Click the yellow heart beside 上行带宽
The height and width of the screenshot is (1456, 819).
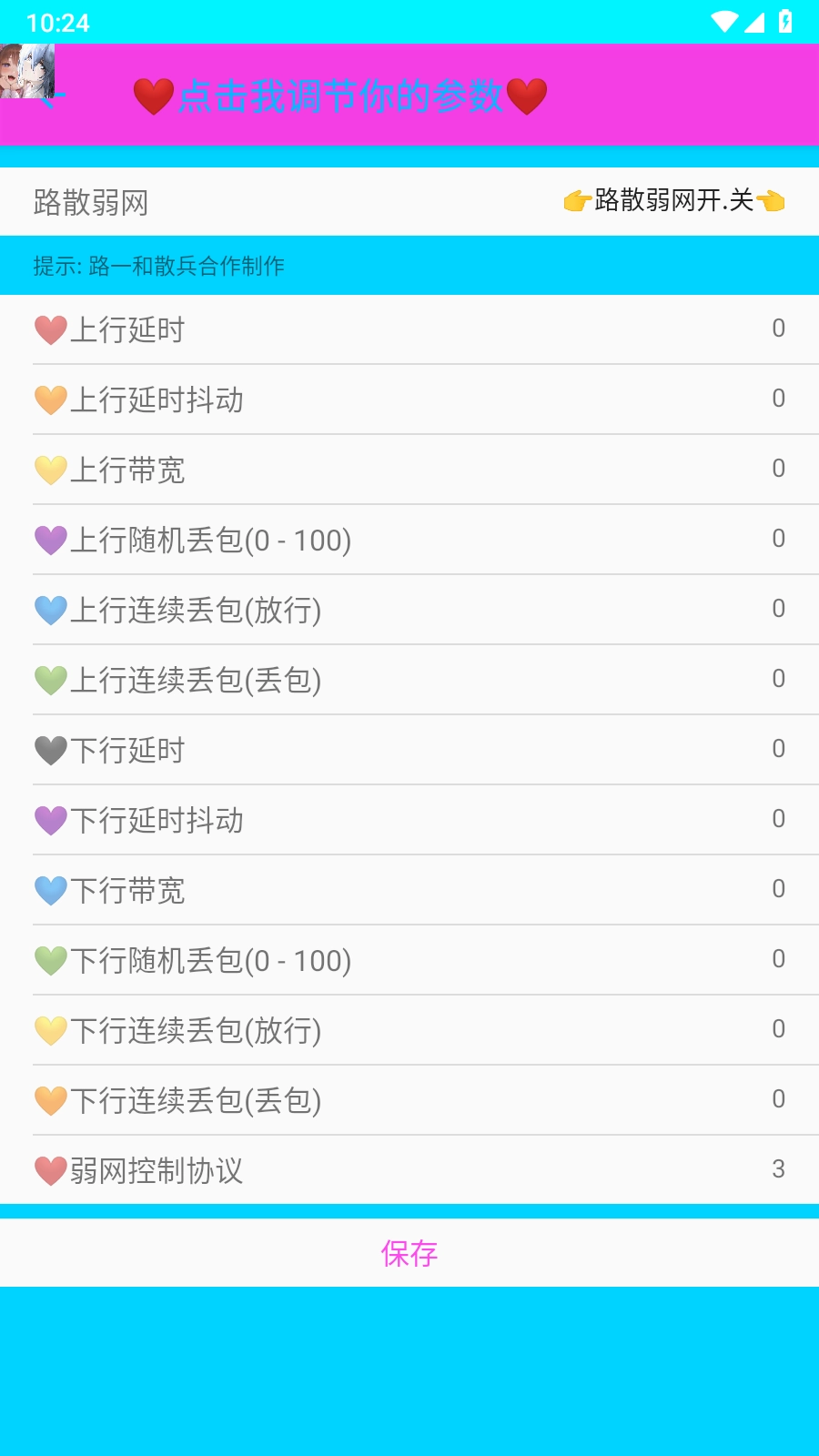52,470
